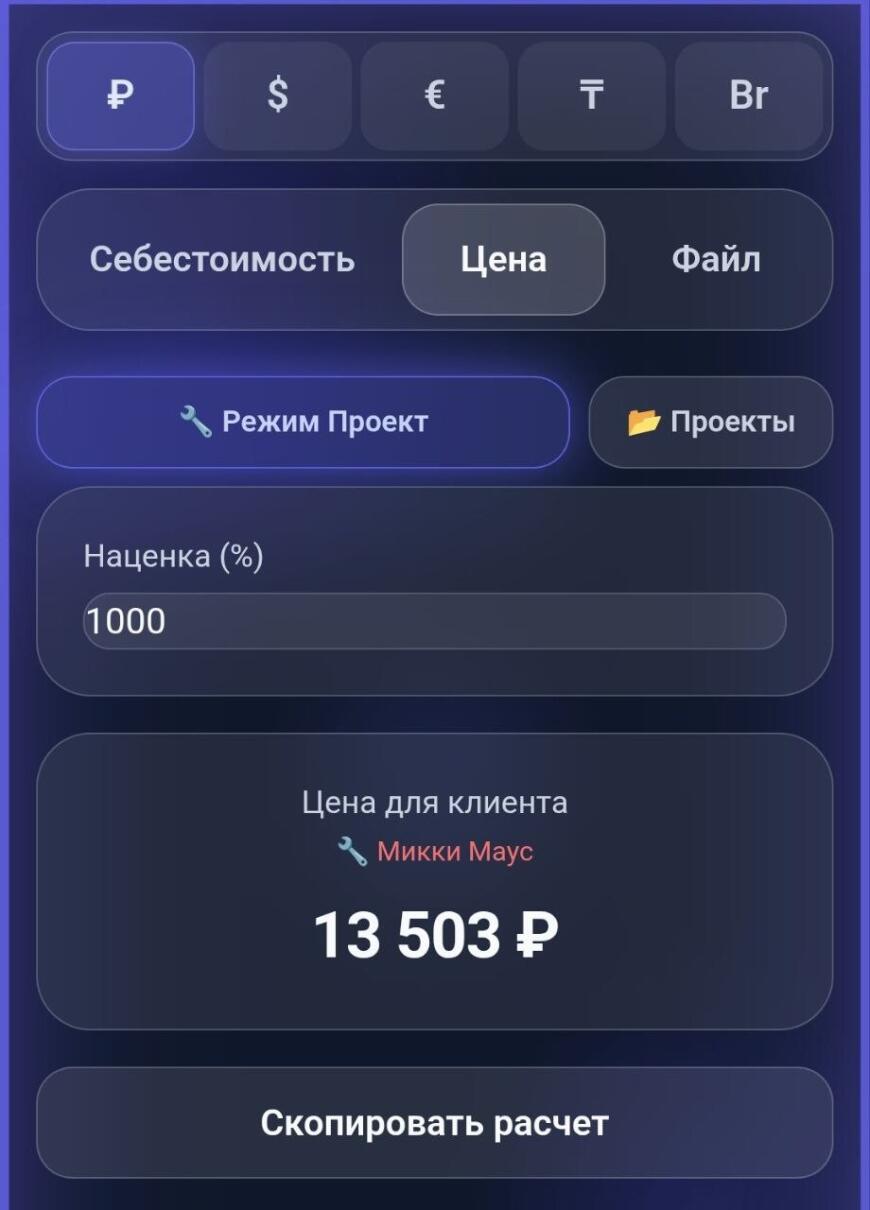Switch to the Себестоимость tab
This screenshot has width=870, height=1210.
pos(222,259)
